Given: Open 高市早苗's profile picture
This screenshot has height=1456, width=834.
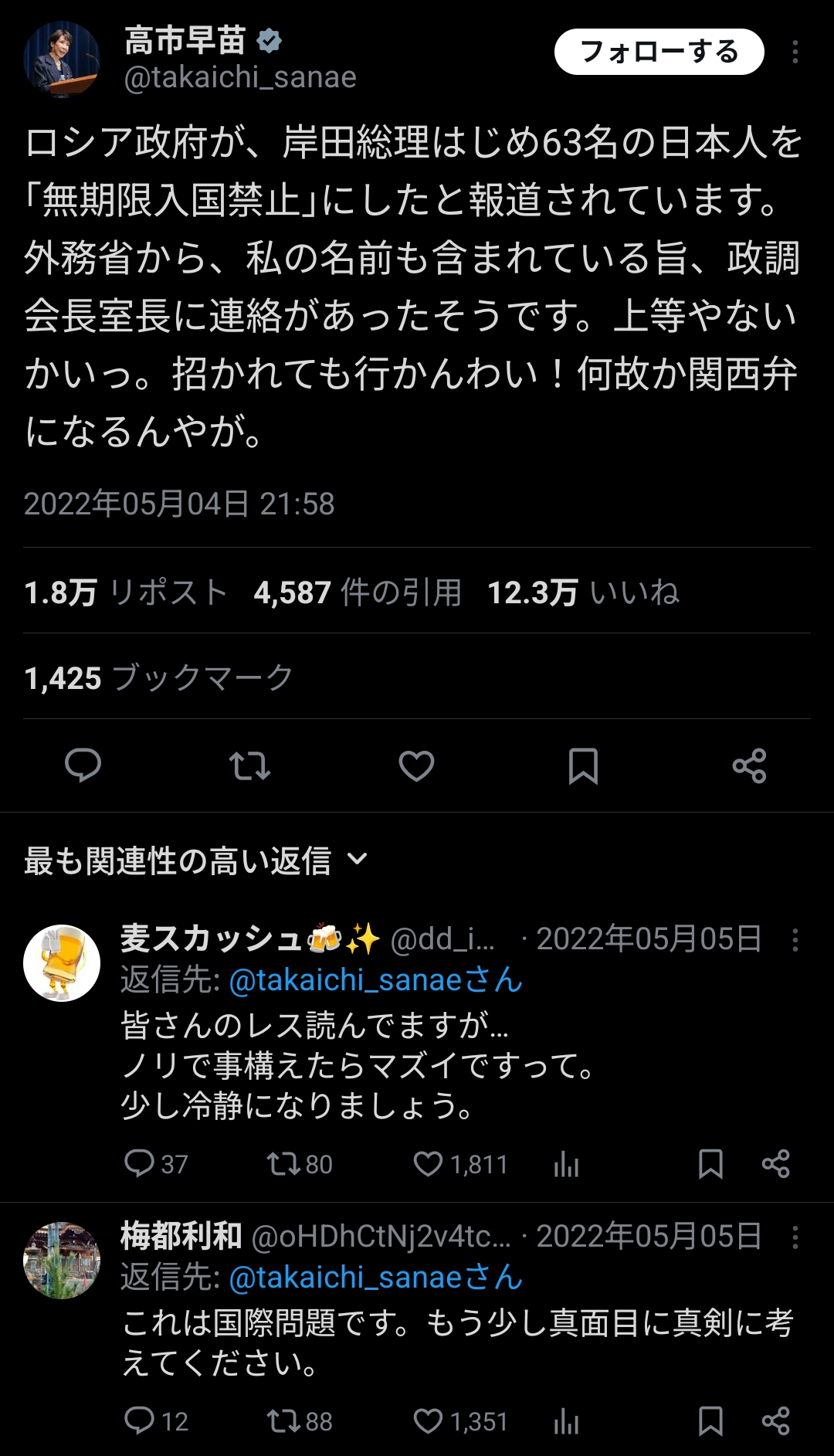Looking at the screenshot, I should (x=62, y=59).
